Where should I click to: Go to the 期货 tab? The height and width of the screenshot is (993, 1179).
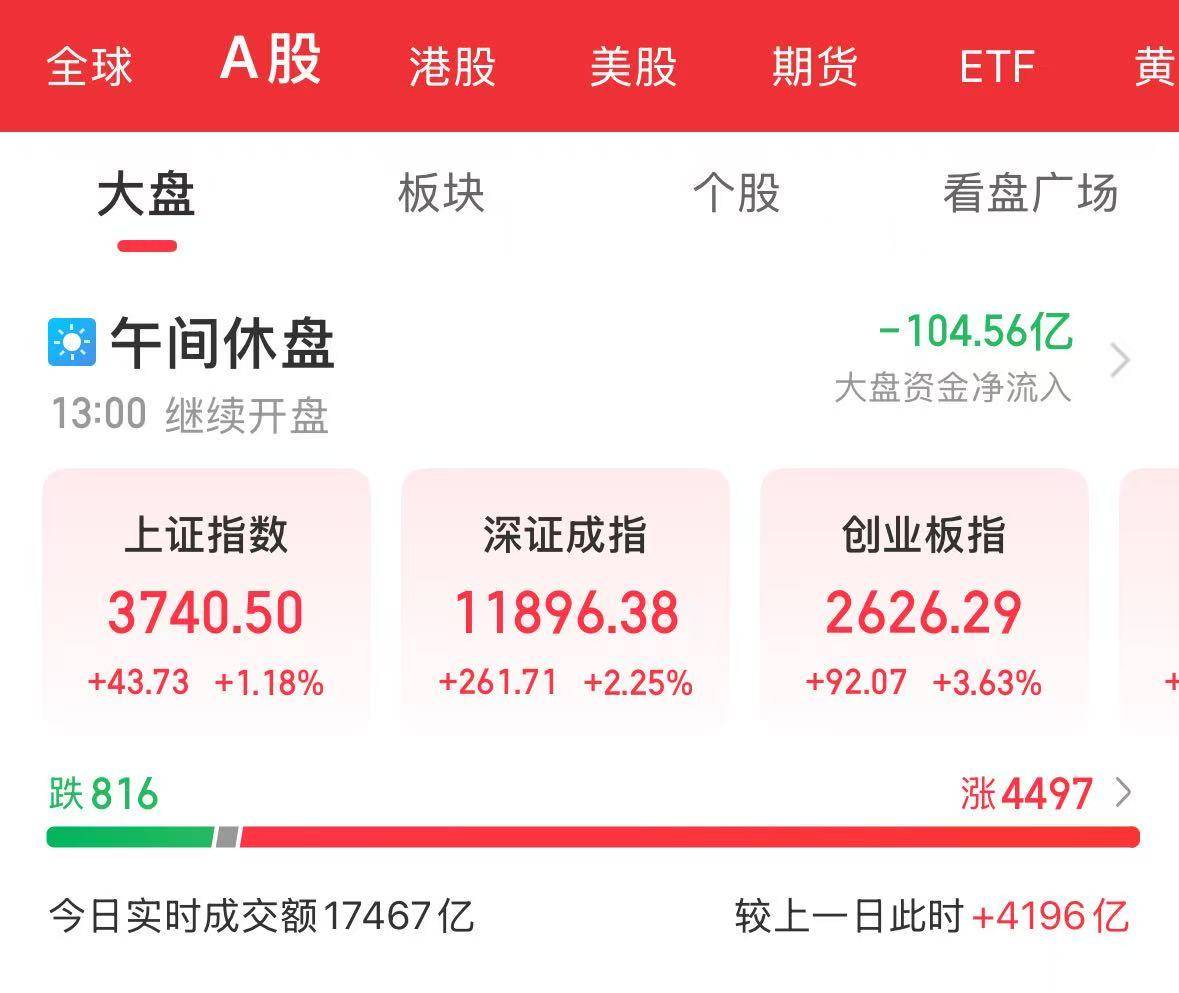click(814, 67)
